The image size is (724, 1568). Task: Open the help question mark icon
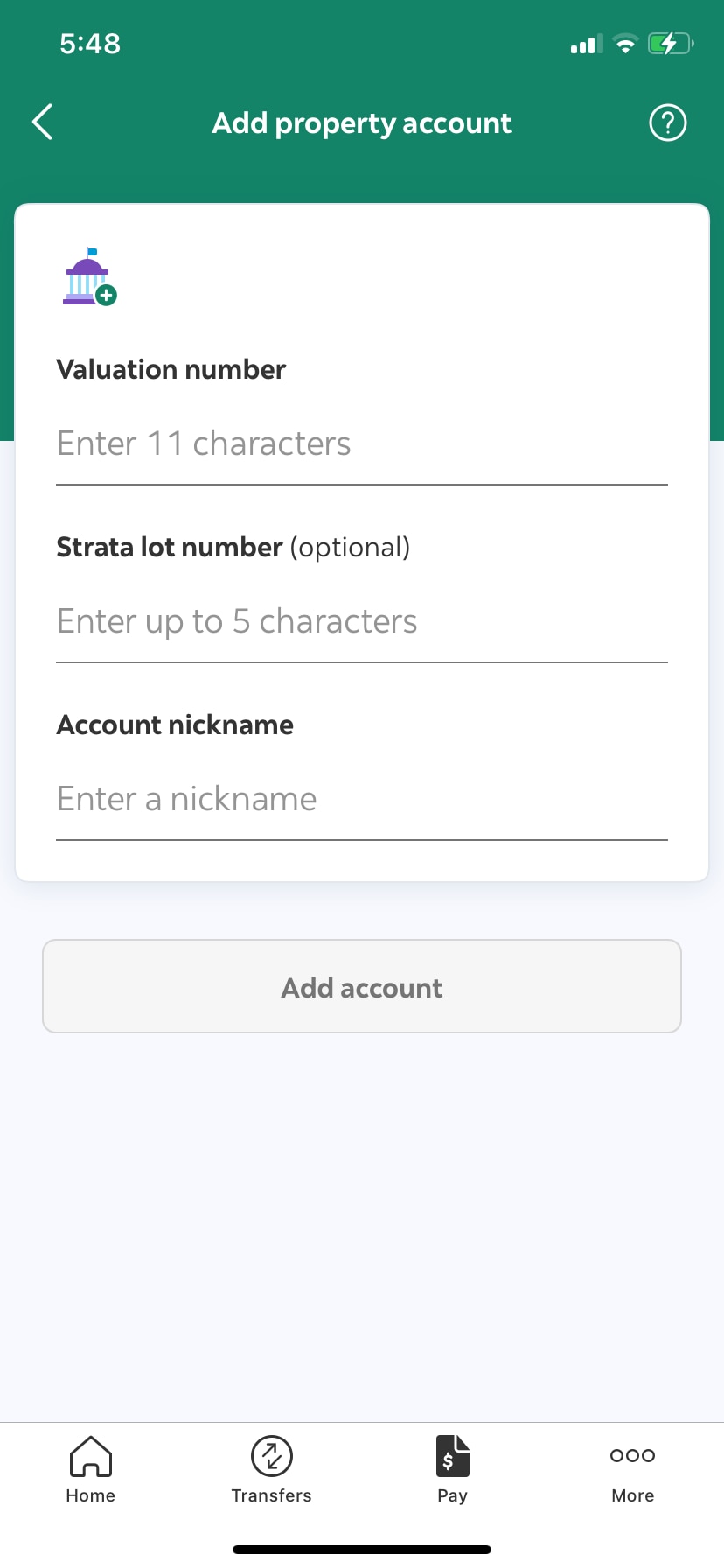[667, 122]
